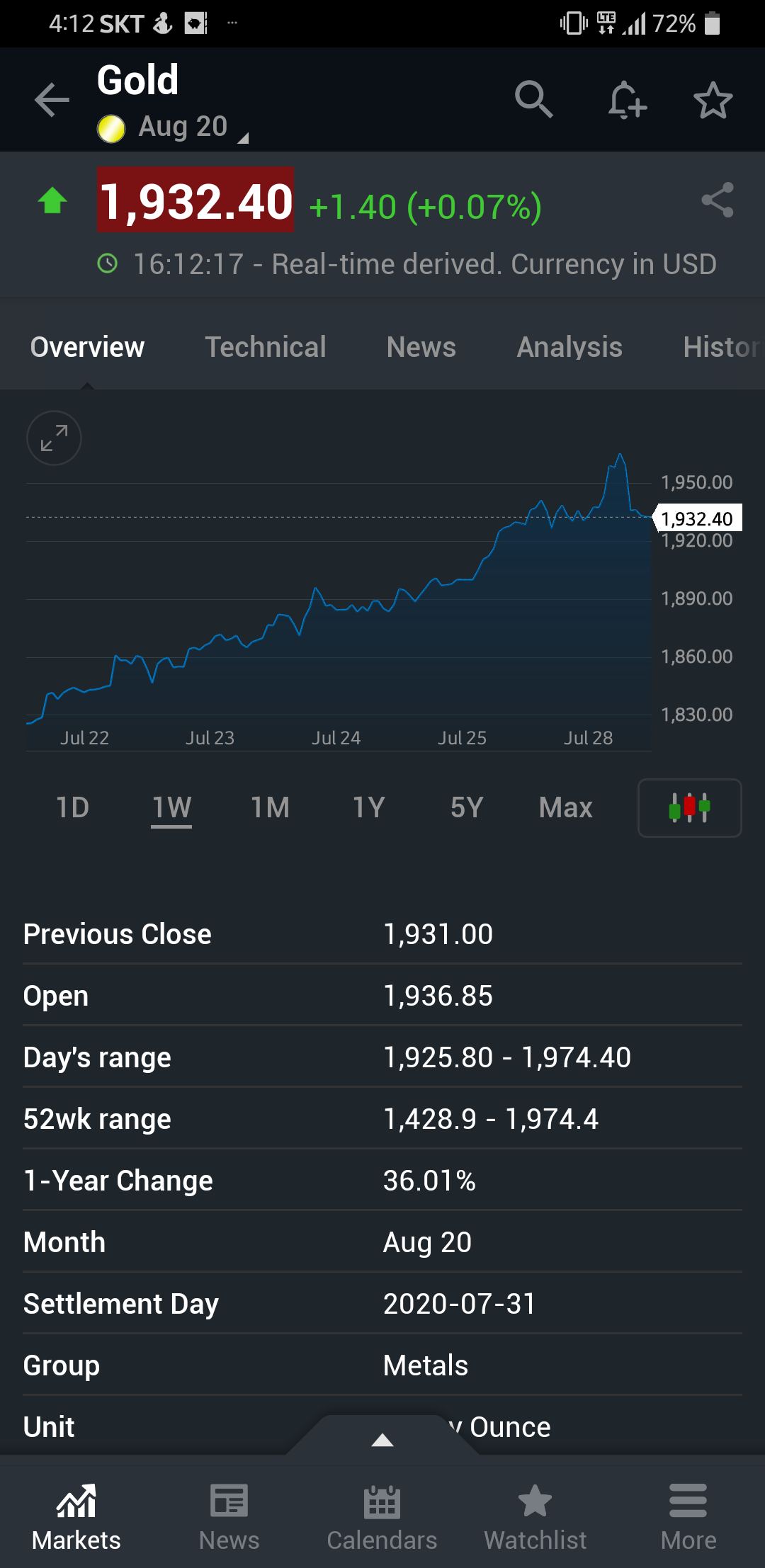Open the Aug 20 contract dropdown
The width and height of the screenshot is (765, 1568).
174,127
